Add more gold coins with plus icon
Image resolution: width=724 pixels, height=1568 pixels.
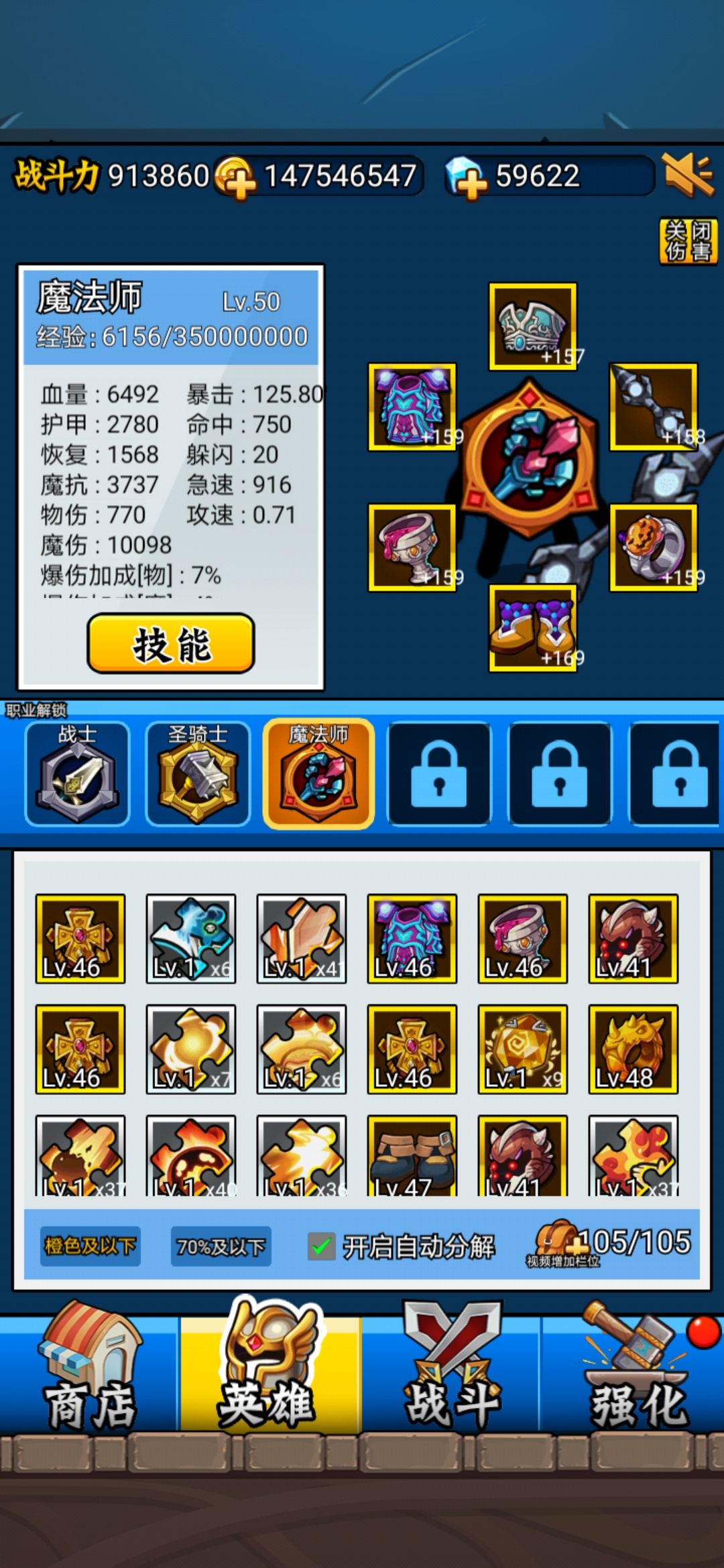(x=235, y=178)
